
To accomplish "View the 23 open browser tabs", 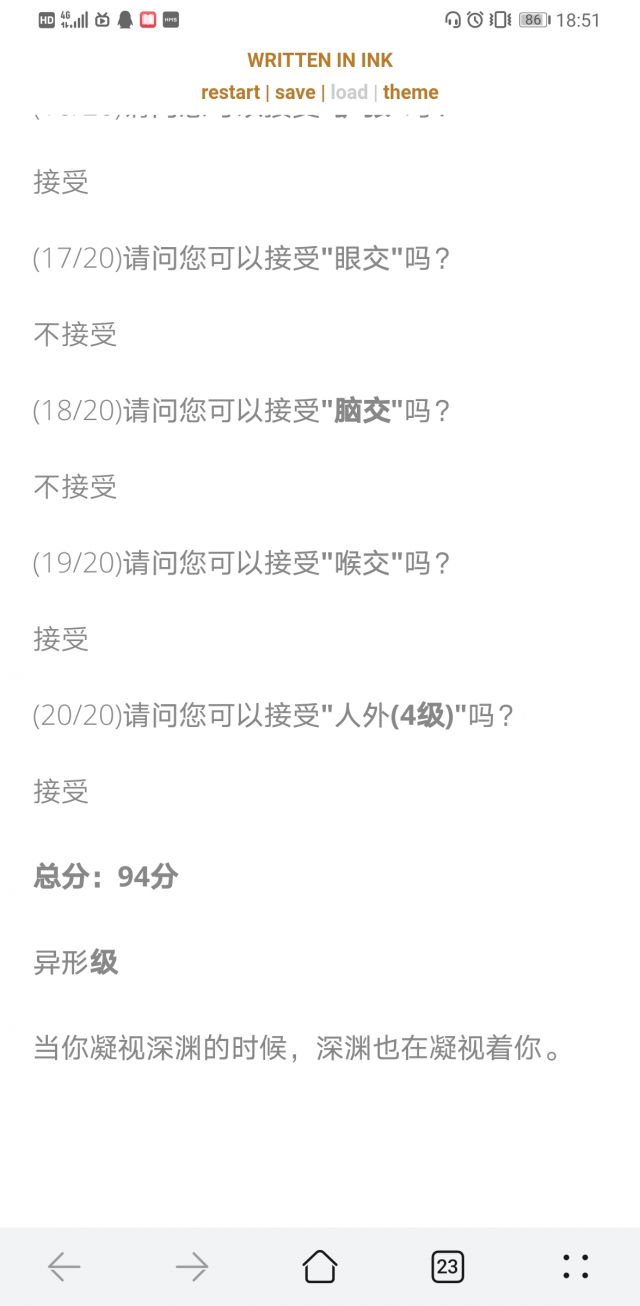I will click(447, 1267).
